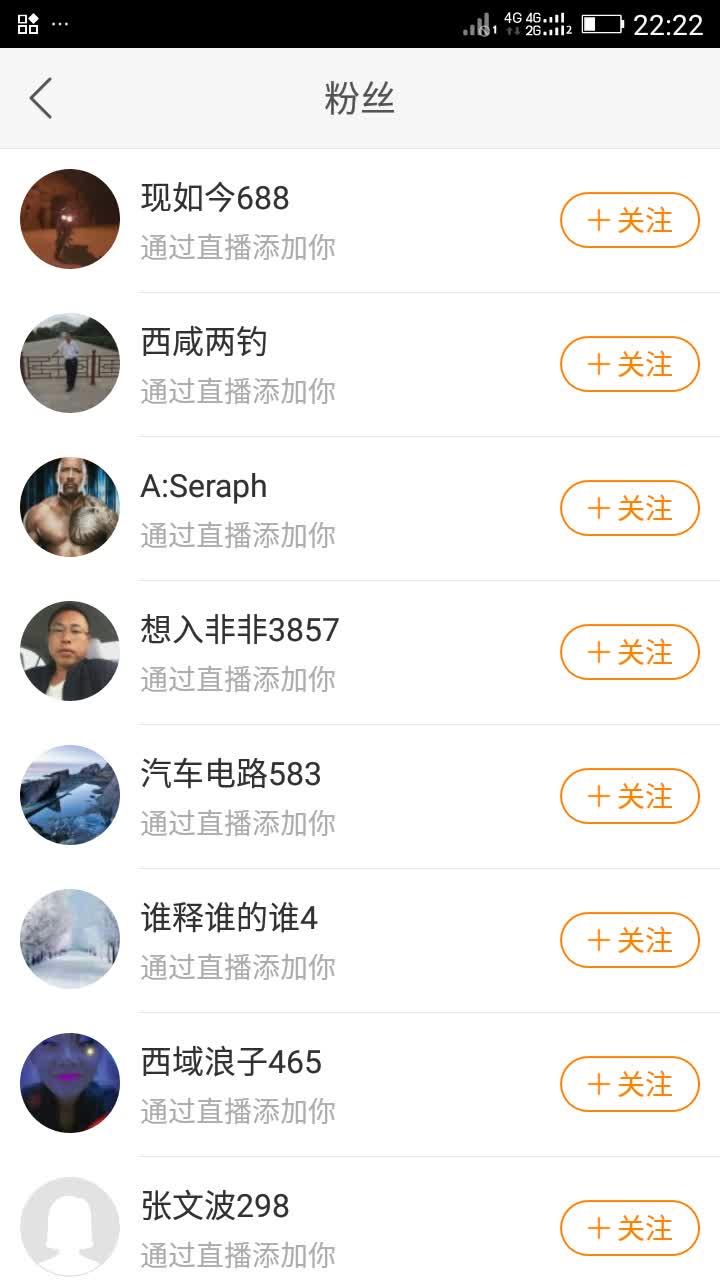Image resolution: width=720 pixels, height=1280 pixels.
Task: View 谁释谁的谁4's snowy avatar
Action: point(69,939)
